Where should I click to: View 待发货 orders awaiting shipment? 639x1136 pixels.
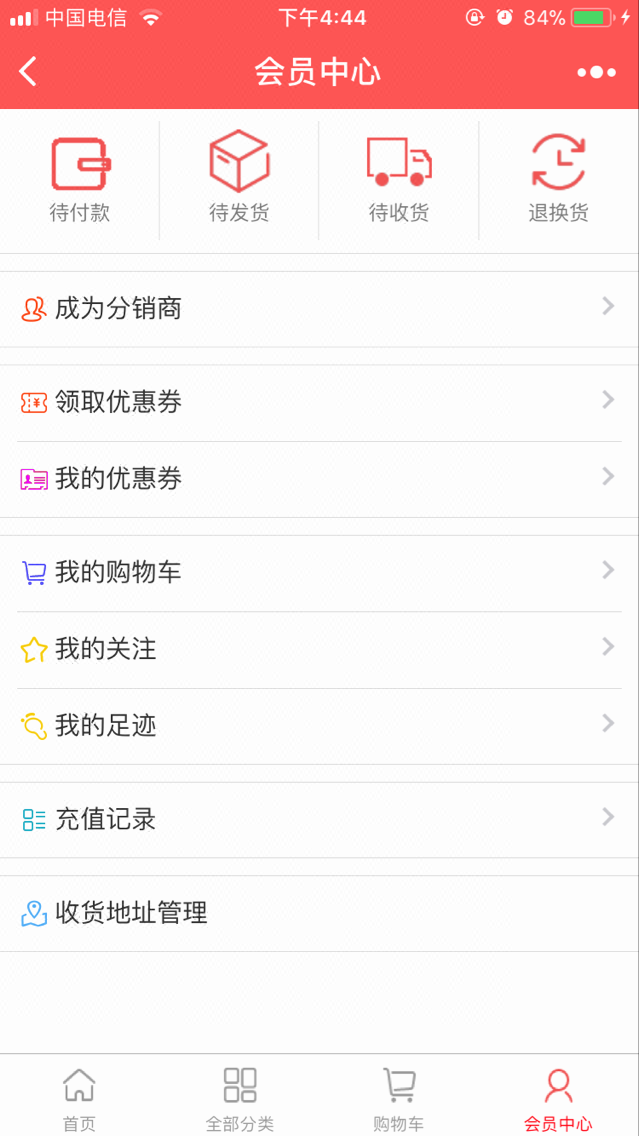tap(239, 180)
